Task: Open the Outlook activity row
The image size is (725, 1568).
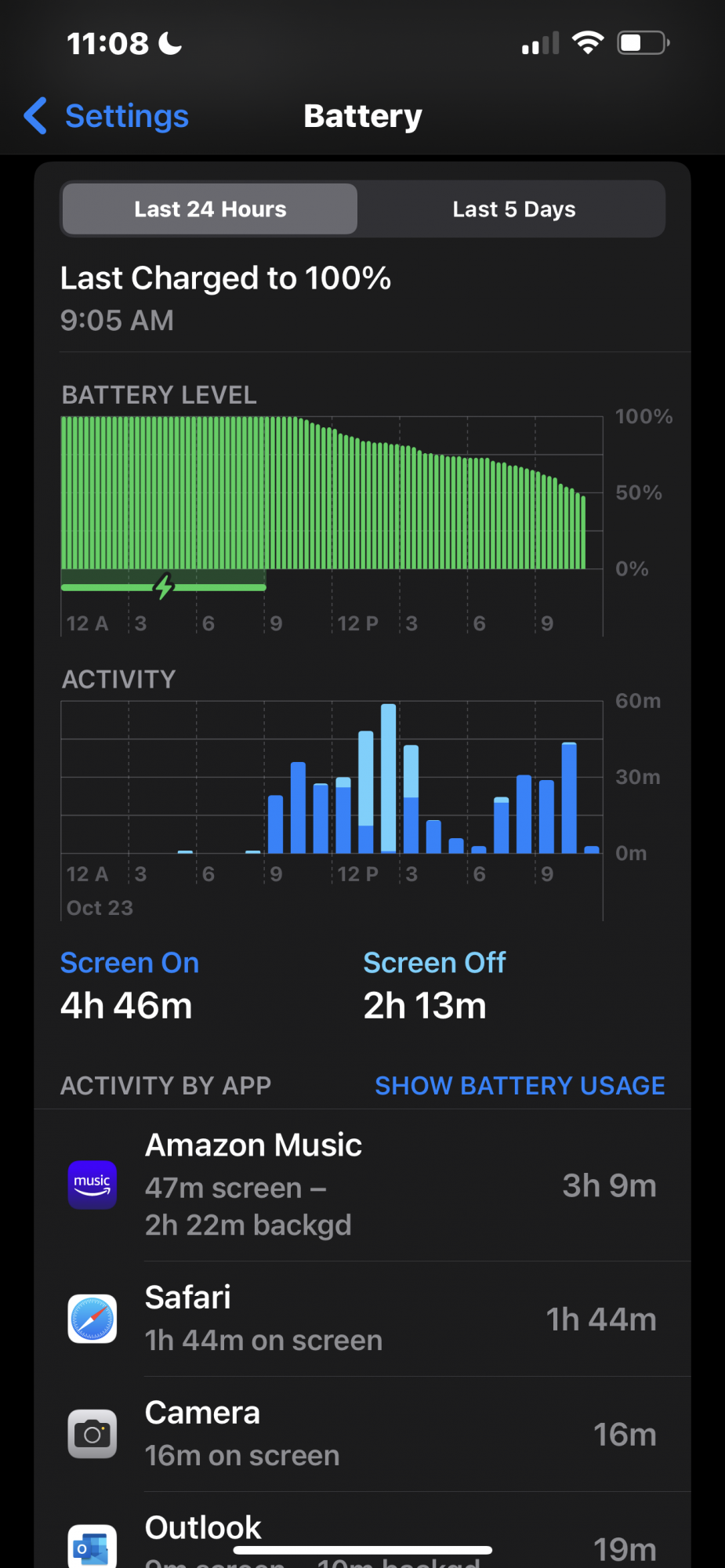Action: (362, 1538)
